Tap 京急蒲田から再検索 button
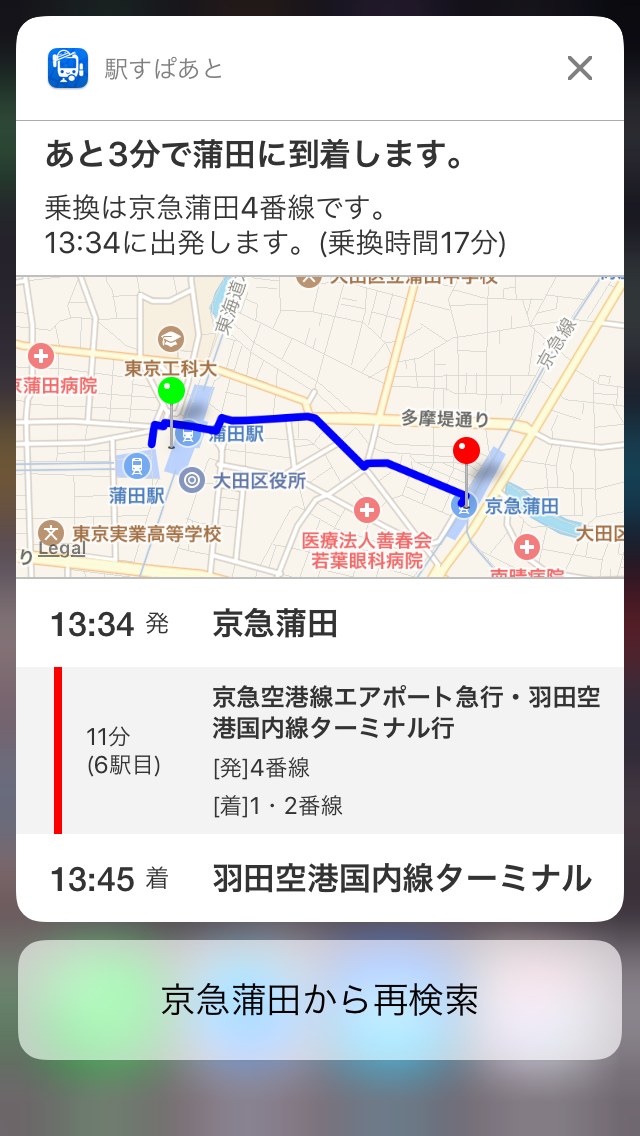The image size is (640, 1136). (320, 1001)
